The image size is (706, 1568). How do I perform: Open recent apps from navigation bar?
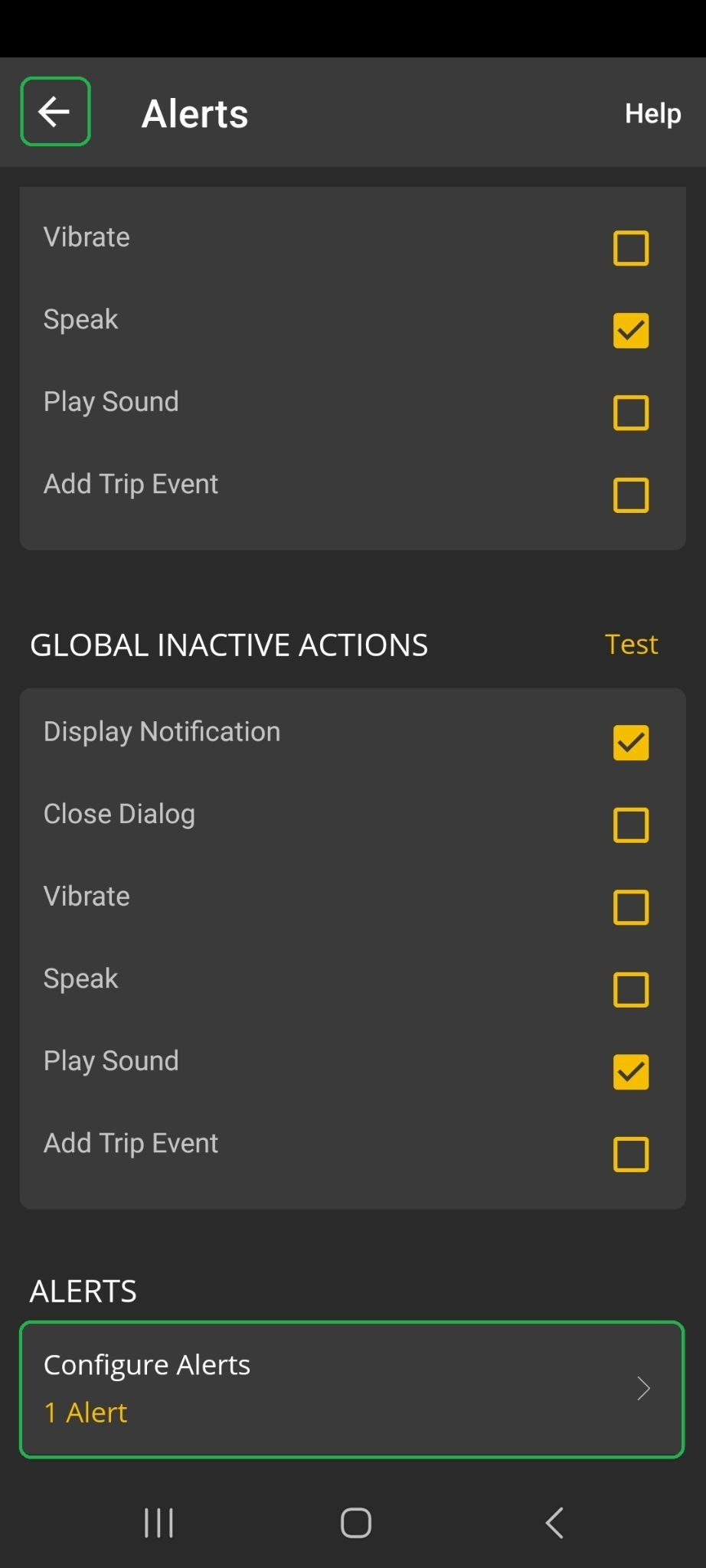coord(158,1522)
